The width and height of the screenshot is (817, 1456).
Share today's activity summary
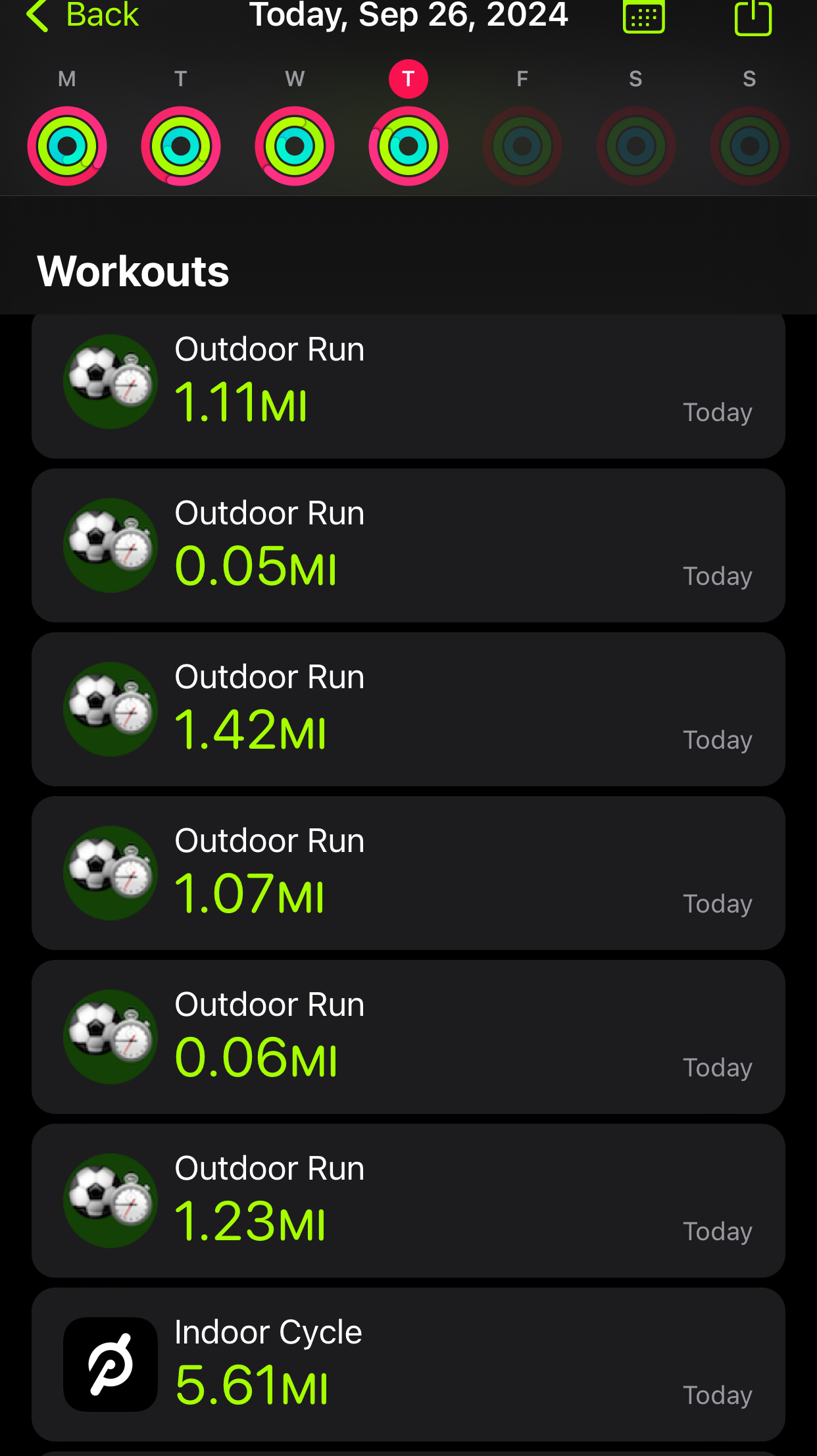[753, 16]
